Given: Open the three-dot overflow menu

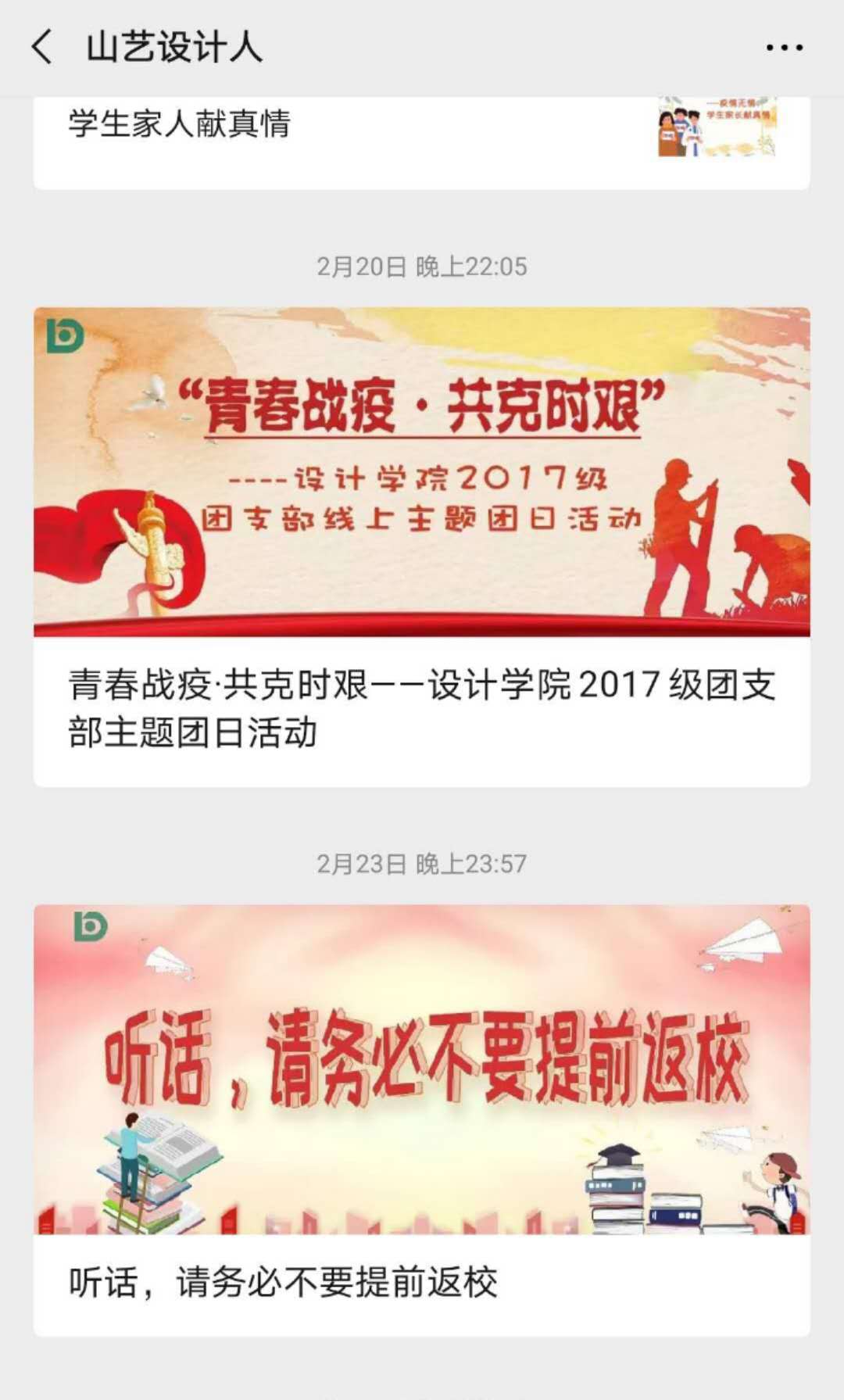Looking at the screenshot, I should coord(784,48).
